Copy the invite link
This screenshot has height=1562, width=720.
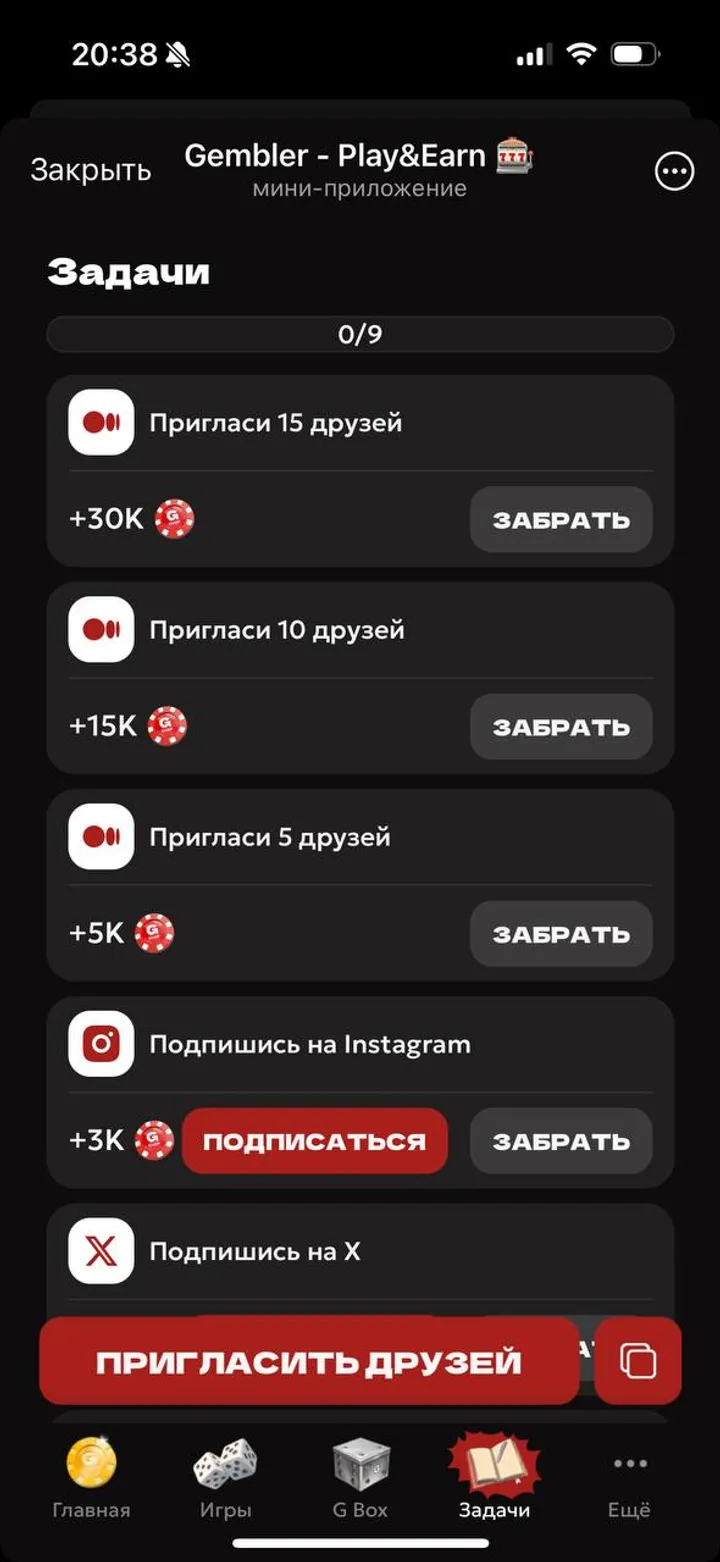(x=638, y=1362)
